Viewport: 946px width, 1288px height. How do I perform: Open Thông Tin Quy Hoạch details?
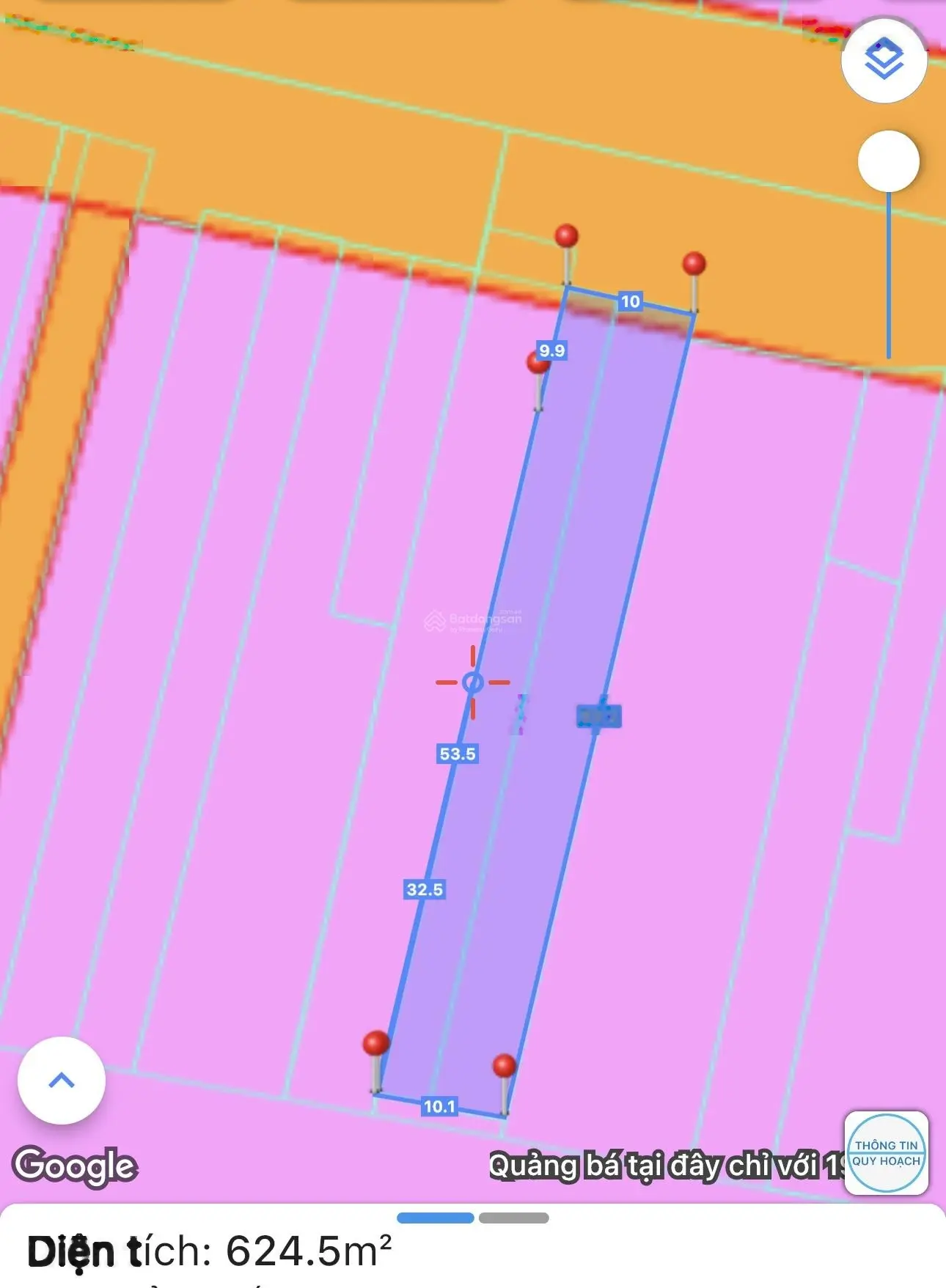point(886,1152)
